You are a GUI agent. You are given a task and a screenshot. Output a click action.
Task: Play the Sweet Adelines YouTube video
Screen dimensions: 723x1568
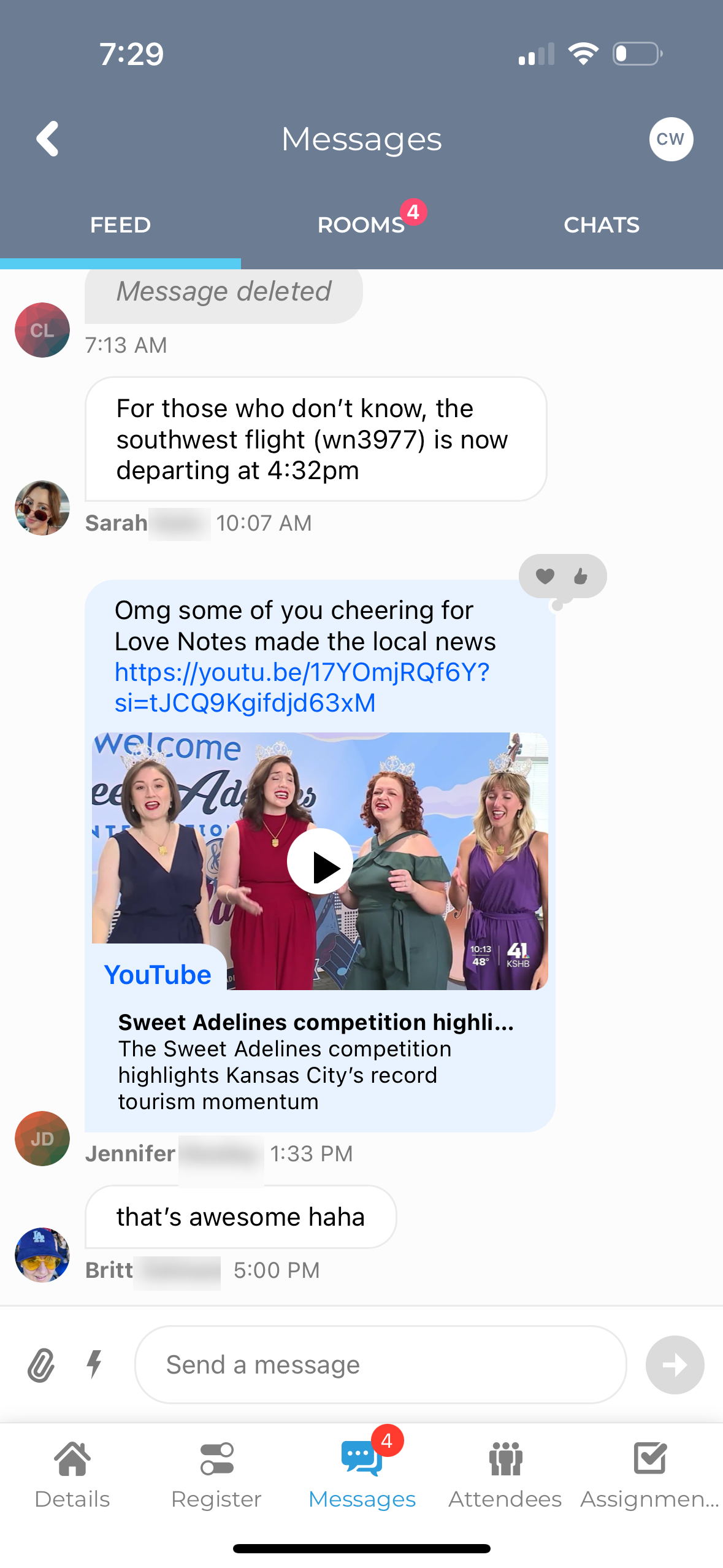319,861
